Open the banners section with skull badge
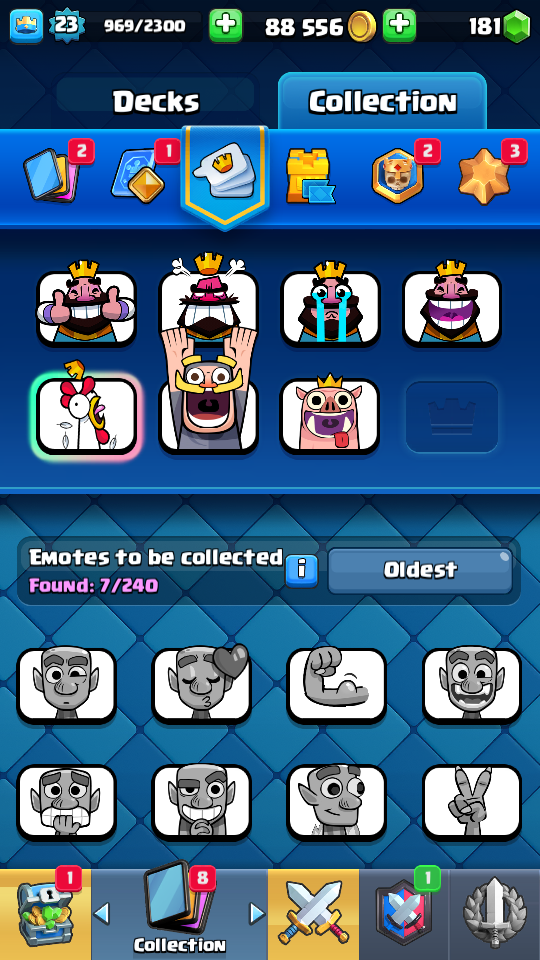The image size is (540, 960). pyautogui.click(x=398, y=176)
